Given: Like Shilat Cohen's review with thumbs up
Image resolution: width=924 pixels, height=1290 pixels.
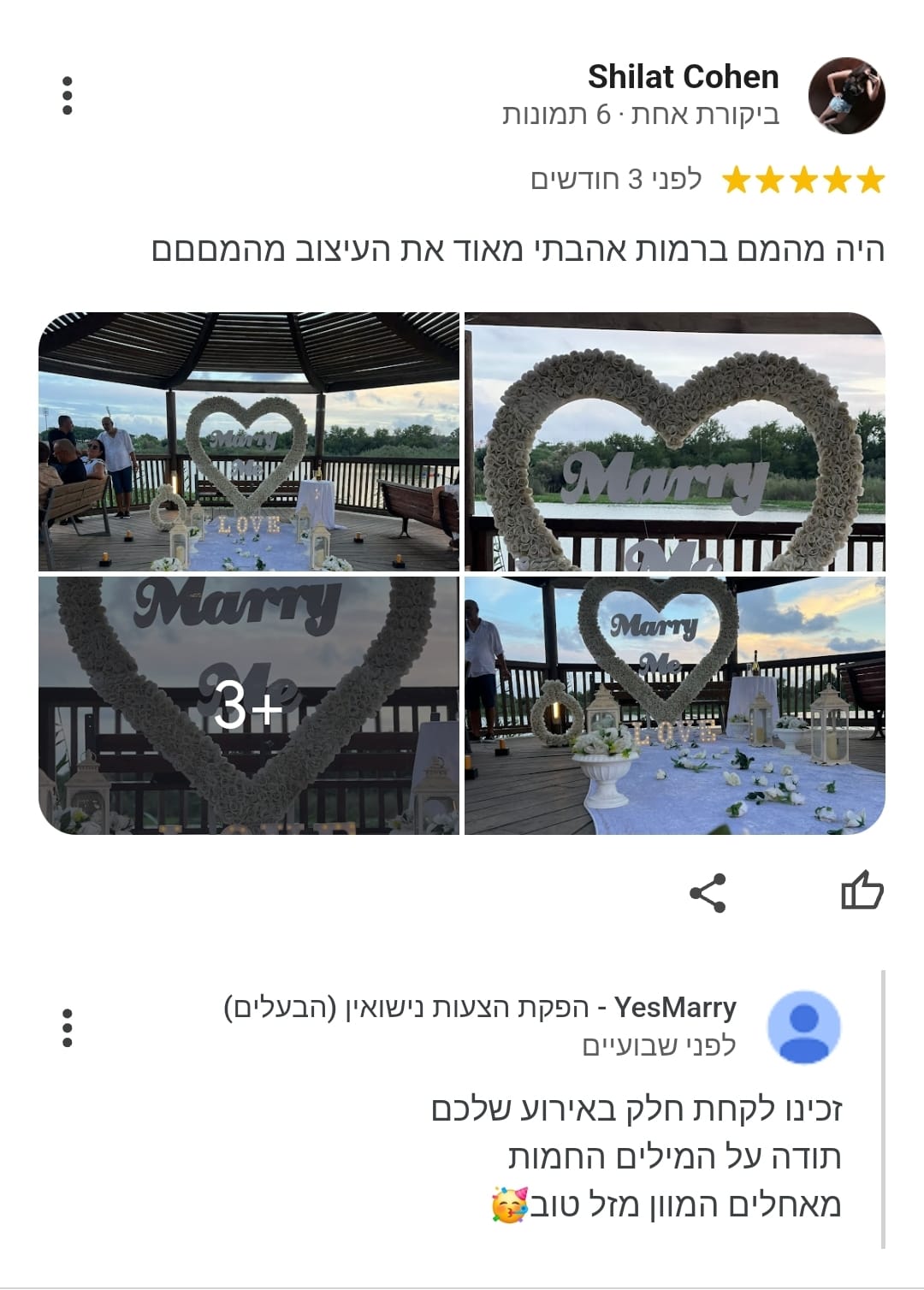Looking at the screenshot, I should point(862,891).
